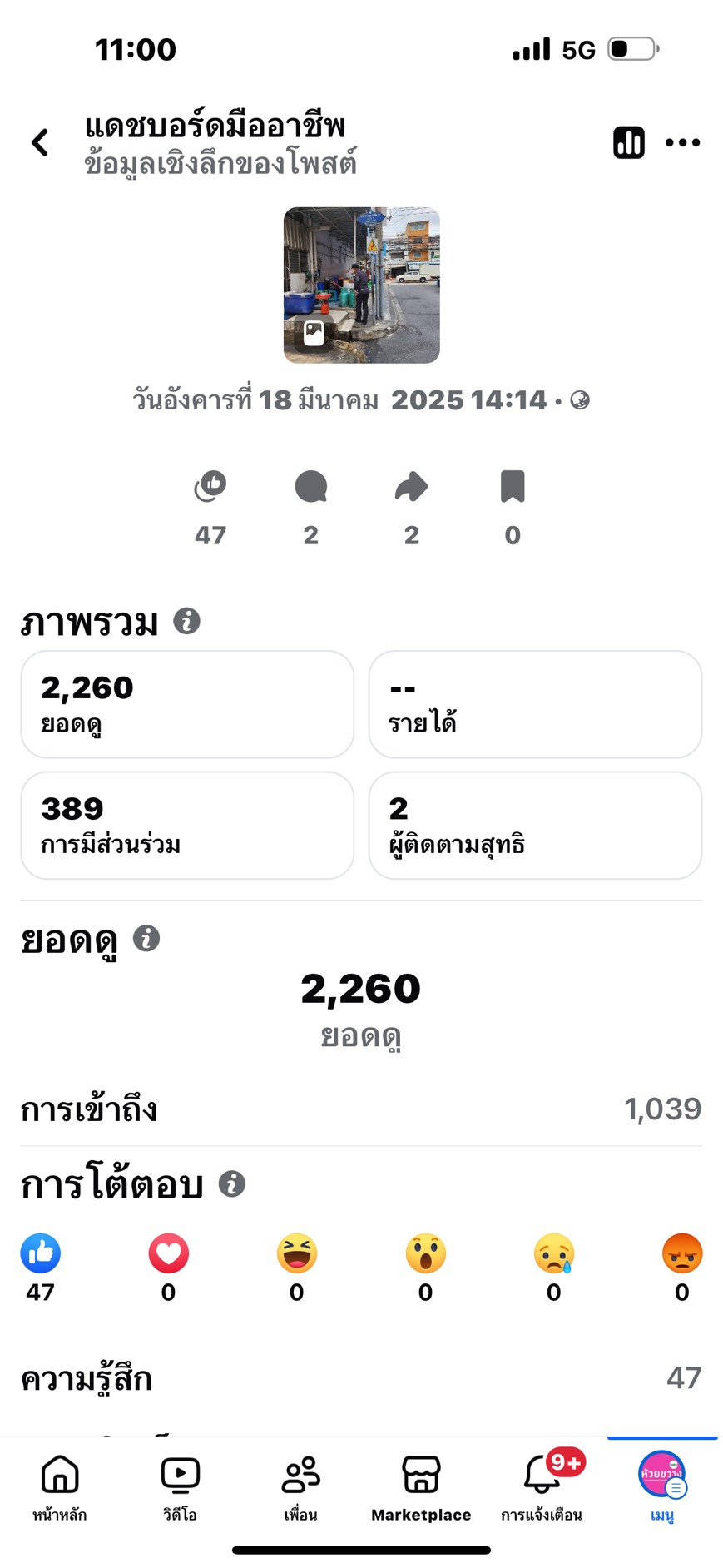
Task: Switch to the วิดีโอ tab
Action: tap(180, 1487)
